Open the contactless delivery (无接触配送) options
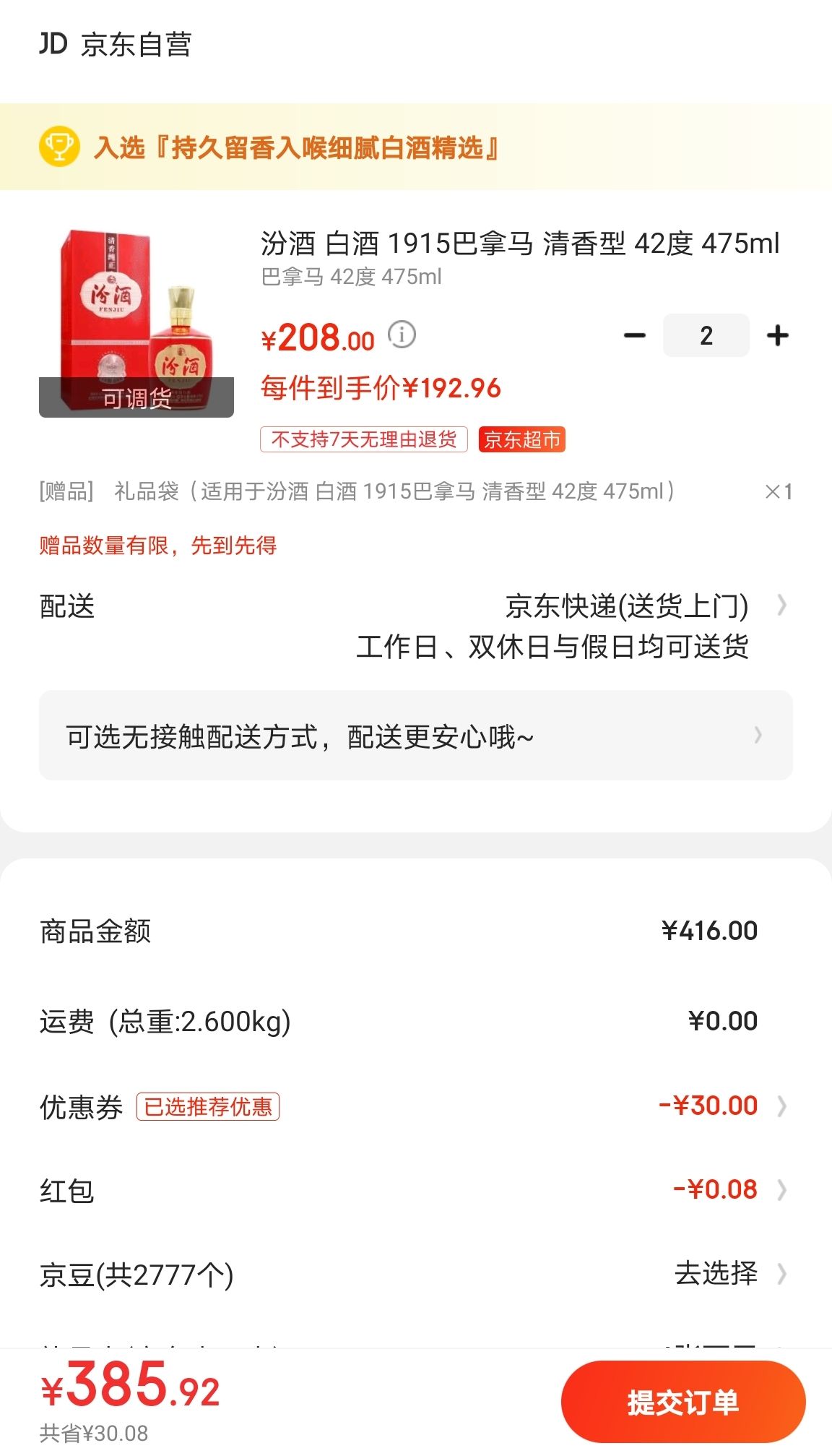Image resolution: width=832 pixels, height=1456 pixels. click(x=412, y=735)
